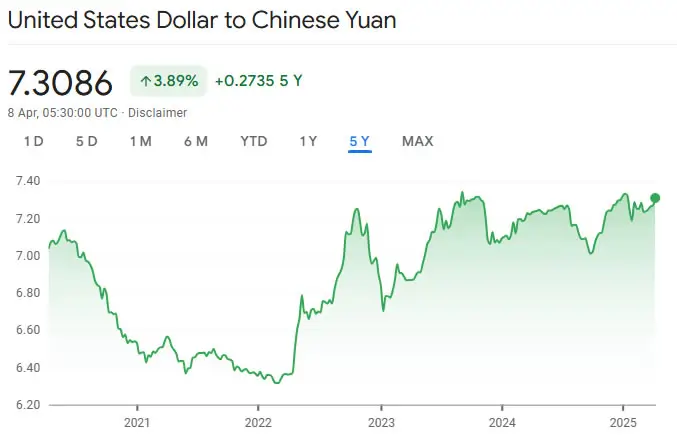View the 1Y exchange rate chart

coord(308,141)
